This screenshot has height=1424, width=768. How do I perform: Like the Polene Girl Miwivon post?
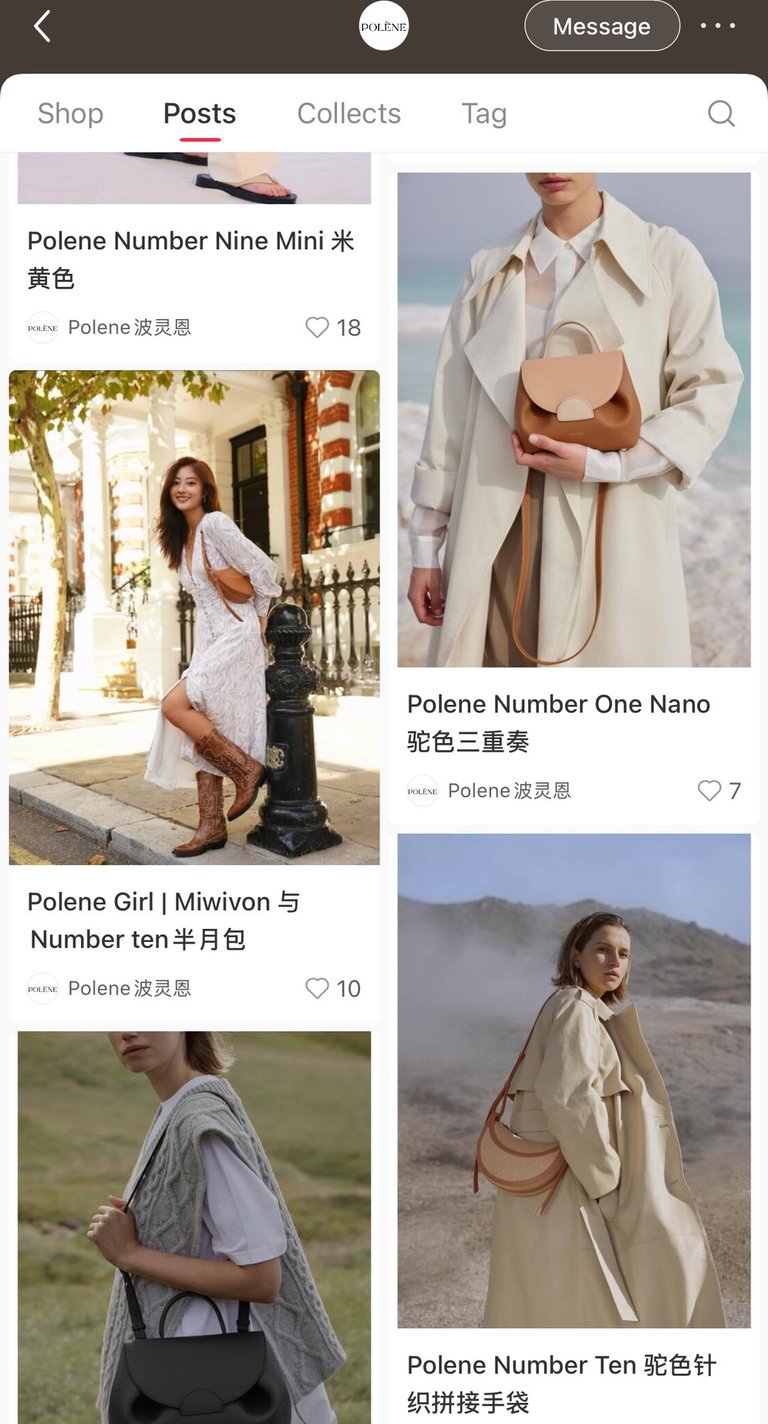point(317,988)
